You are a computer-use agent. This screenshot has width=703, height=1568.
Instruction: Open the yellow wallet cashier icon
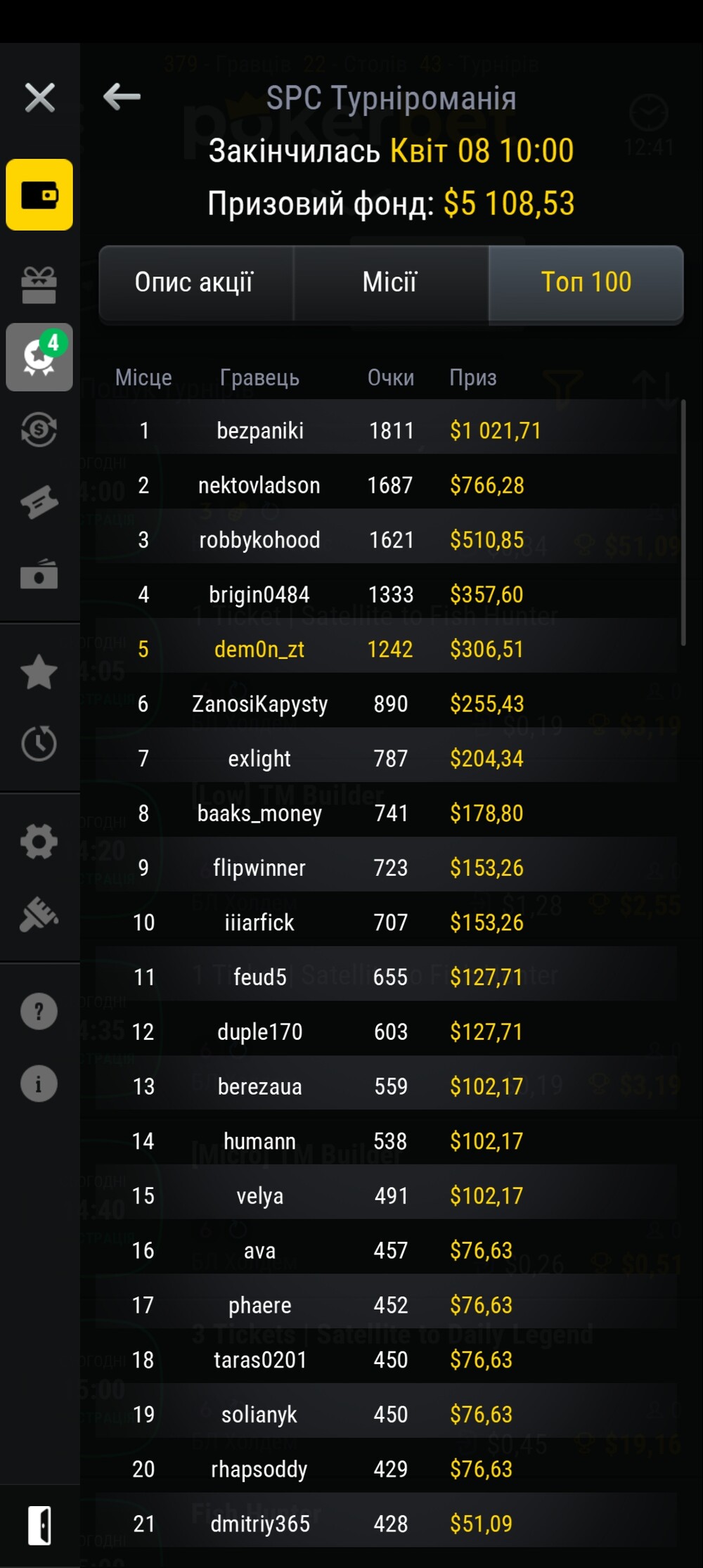click(39, 195)
